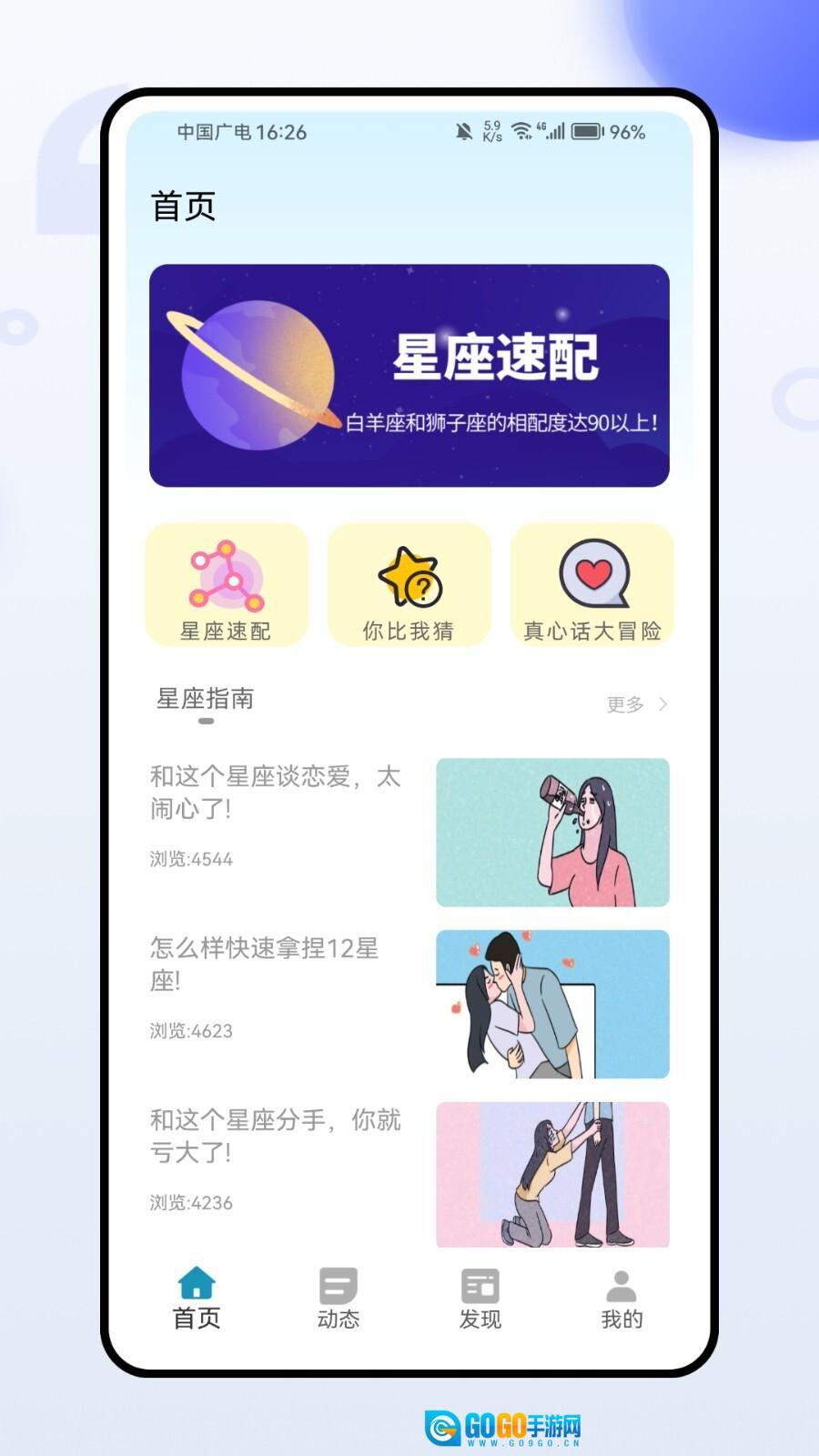
Task: Start 真心话大冒险
Action: [592, 585]
